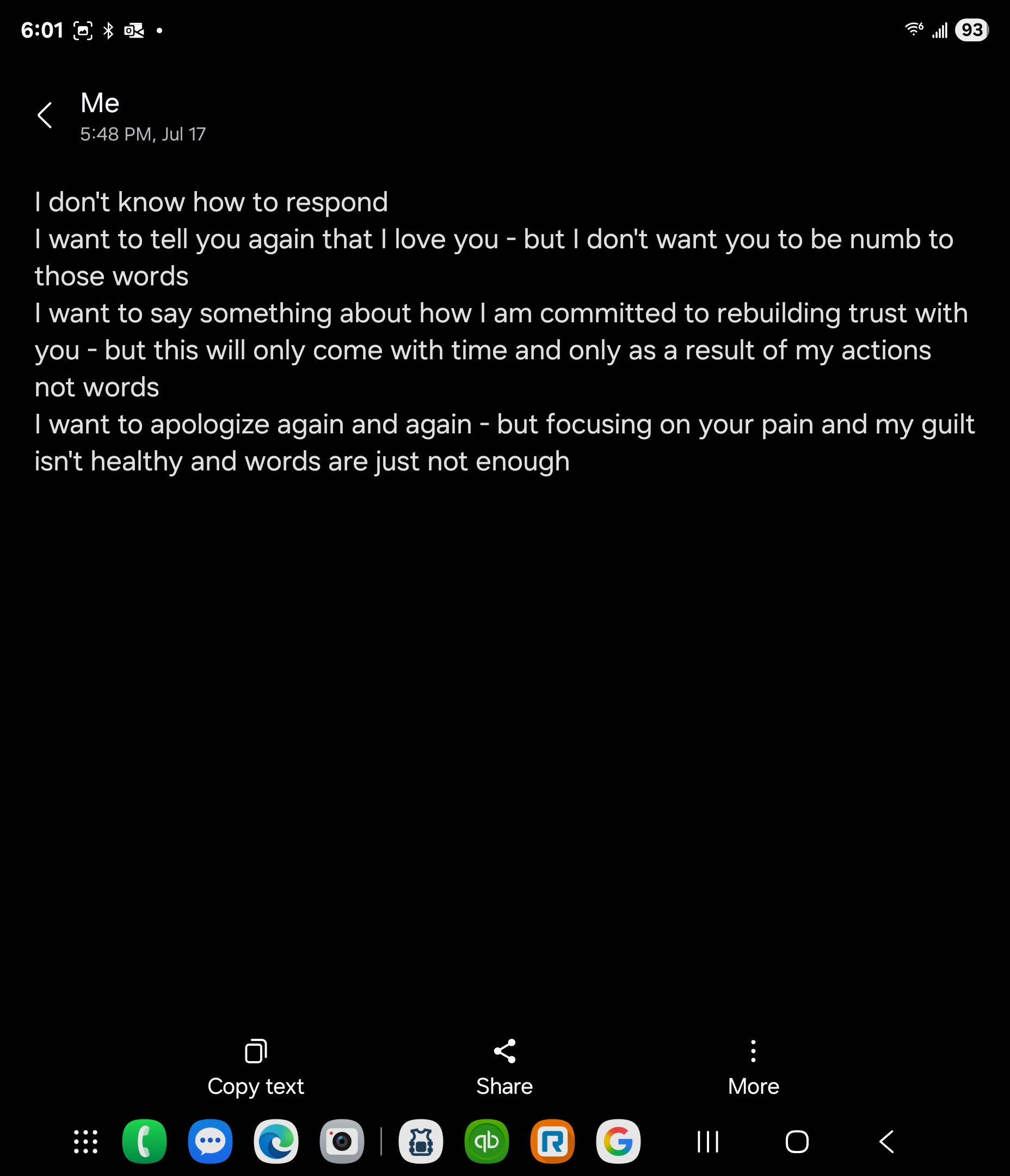Open the Messages app in taskbar
The image size is (1010, 1176).
point(210,1141)
